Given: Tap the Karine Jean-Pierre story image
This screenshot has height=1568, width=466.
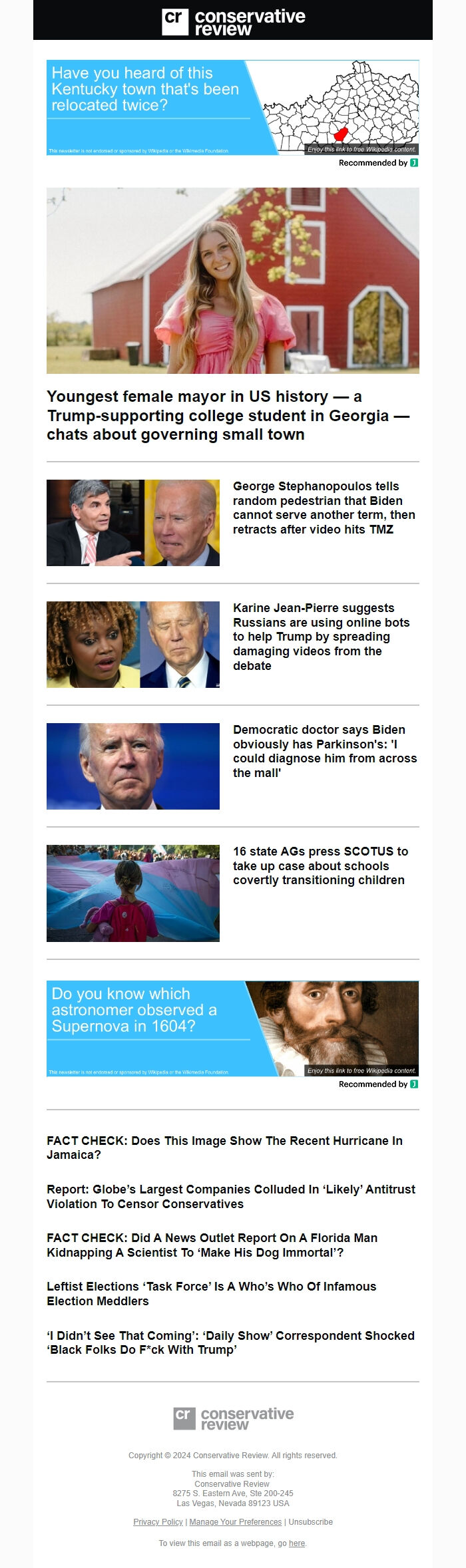Looking at the screenshot, I should coord(132,645).
